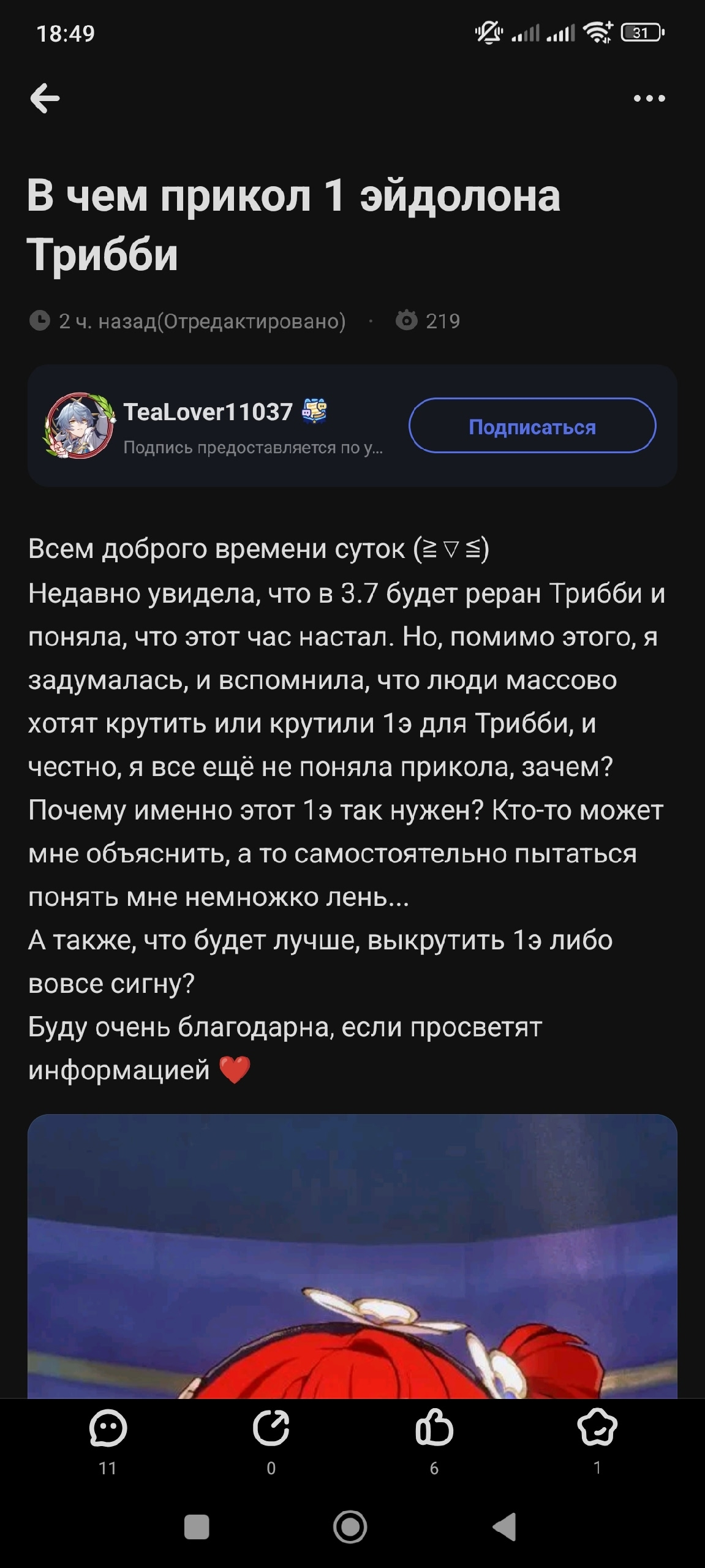Tap the system home button
This screenshot has width=705, height=1568.
click(x=350, y=1527)
